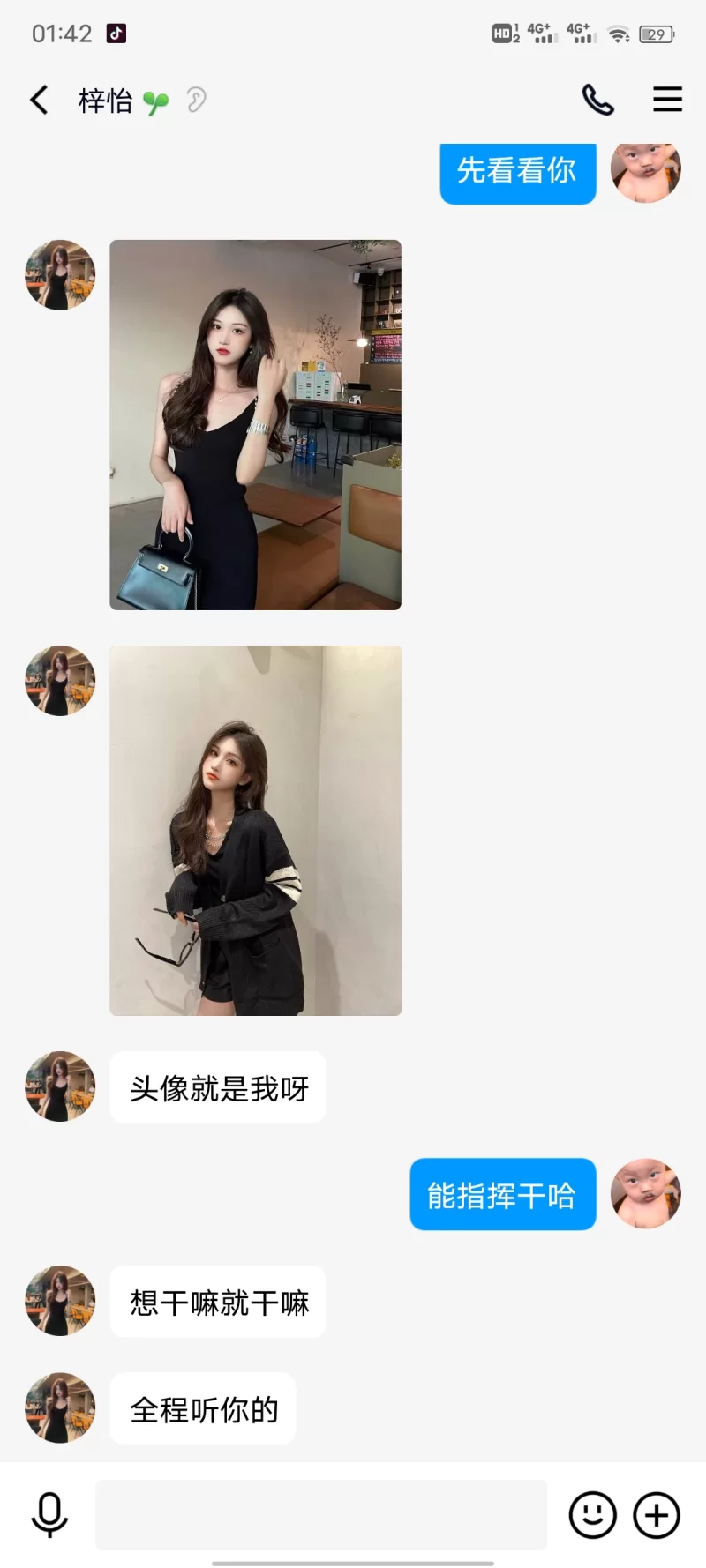The image size is (706, 1568).
Task: View the photo with the black cardigan
Action: 255,830
